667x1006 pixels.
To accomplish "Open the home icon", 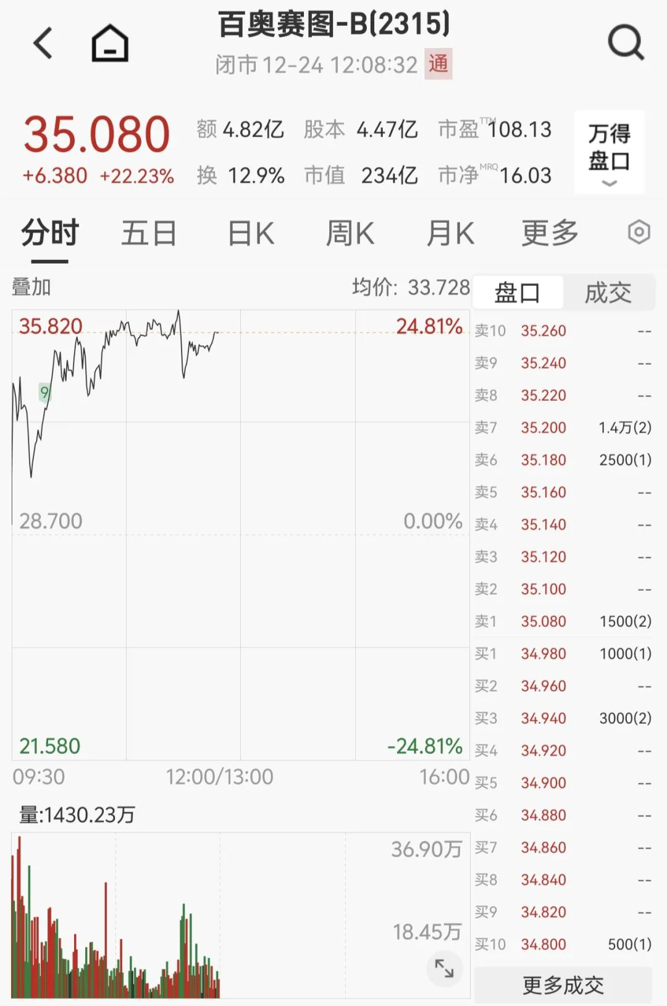I will [110, 43].
